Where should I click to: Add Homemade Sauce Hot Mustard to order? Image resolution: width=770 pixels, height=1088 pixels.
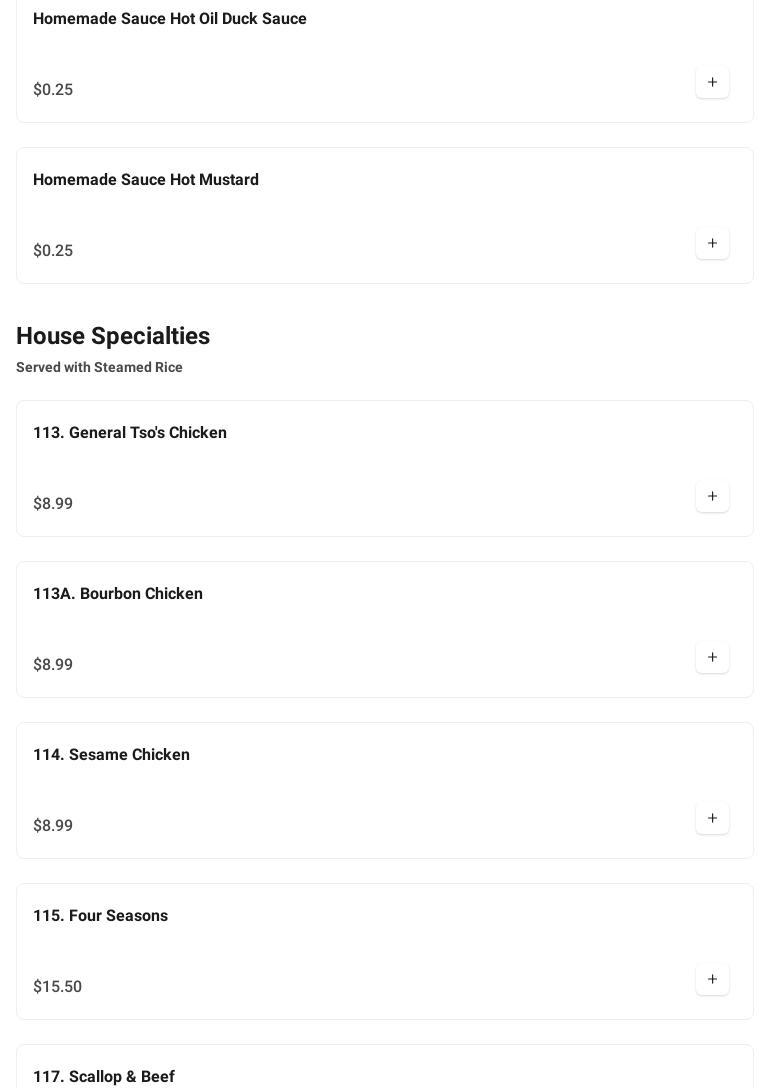712,243
